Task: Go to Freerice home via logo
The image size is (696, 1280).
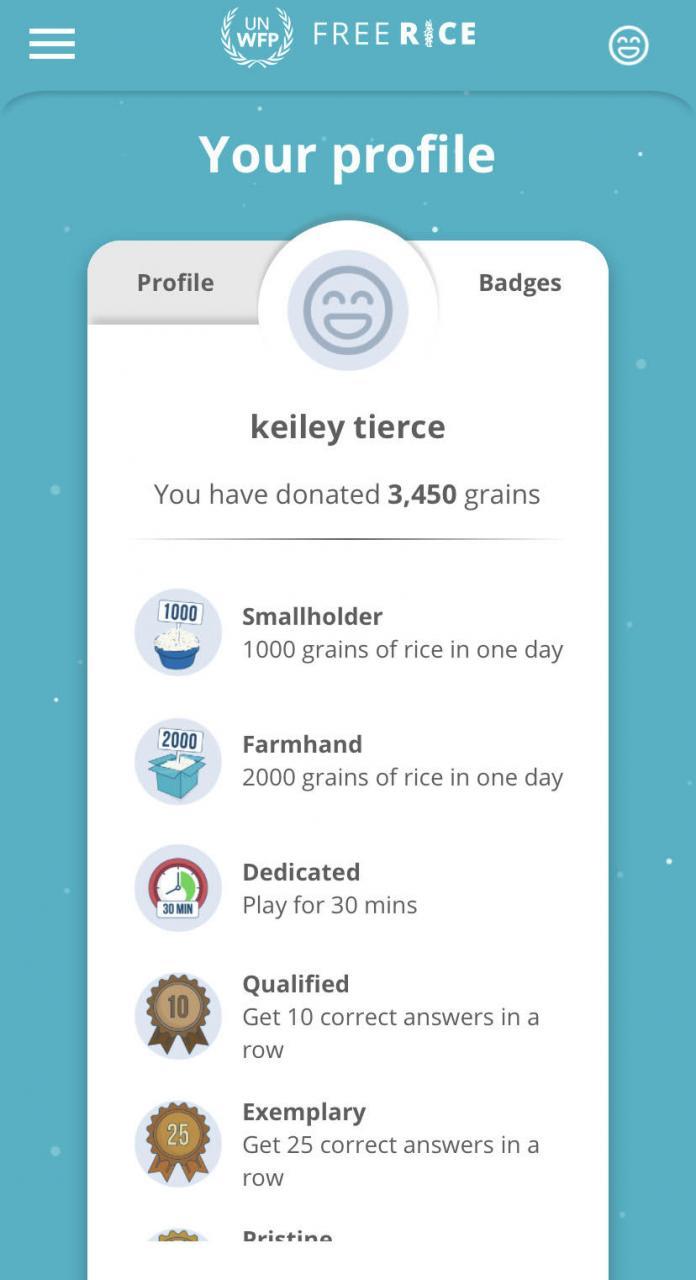Action: tap(348, 37)
